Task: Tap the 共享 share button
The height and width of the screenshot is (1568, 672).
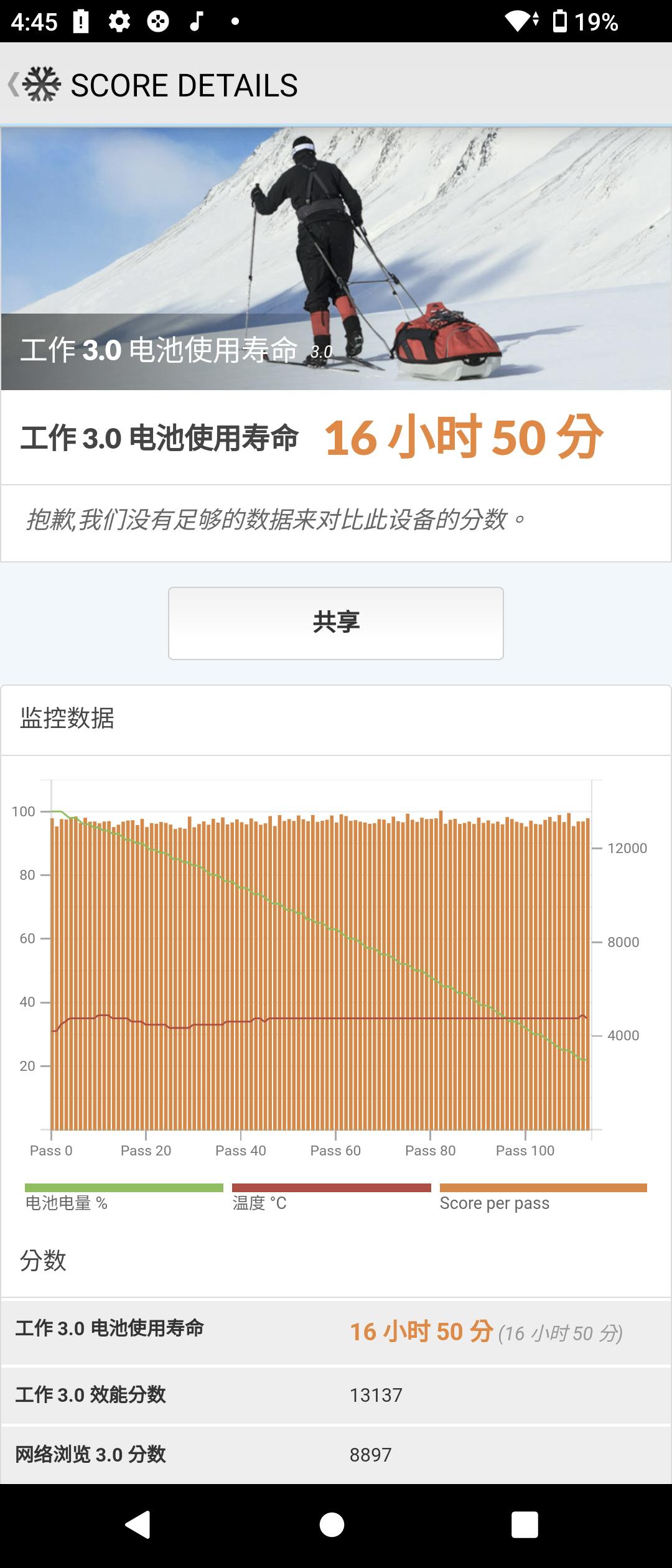Action: [335, 623]
